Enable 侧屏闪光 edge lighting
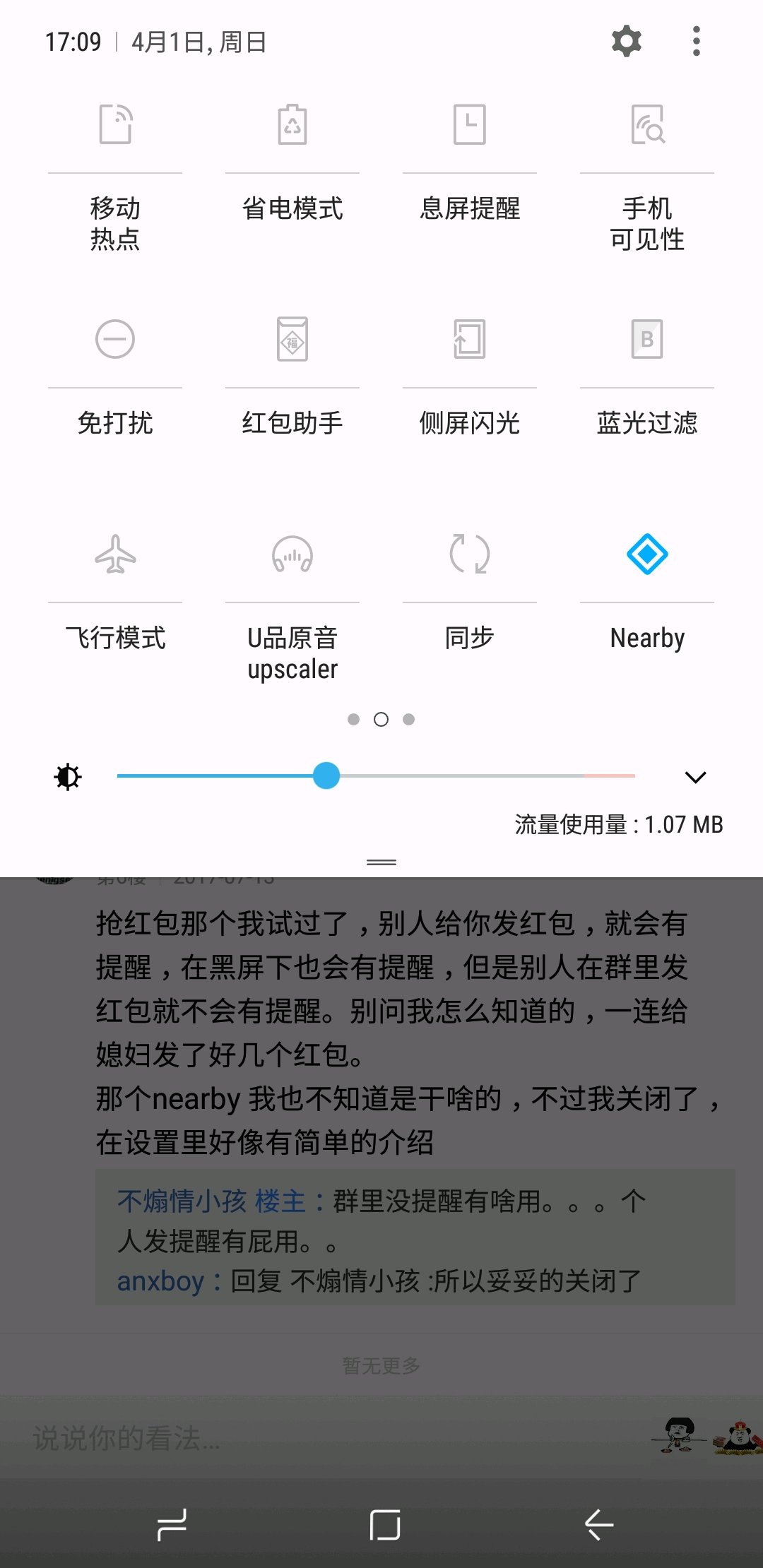The width and height of the screenshot is (763, 1568). 470,339
